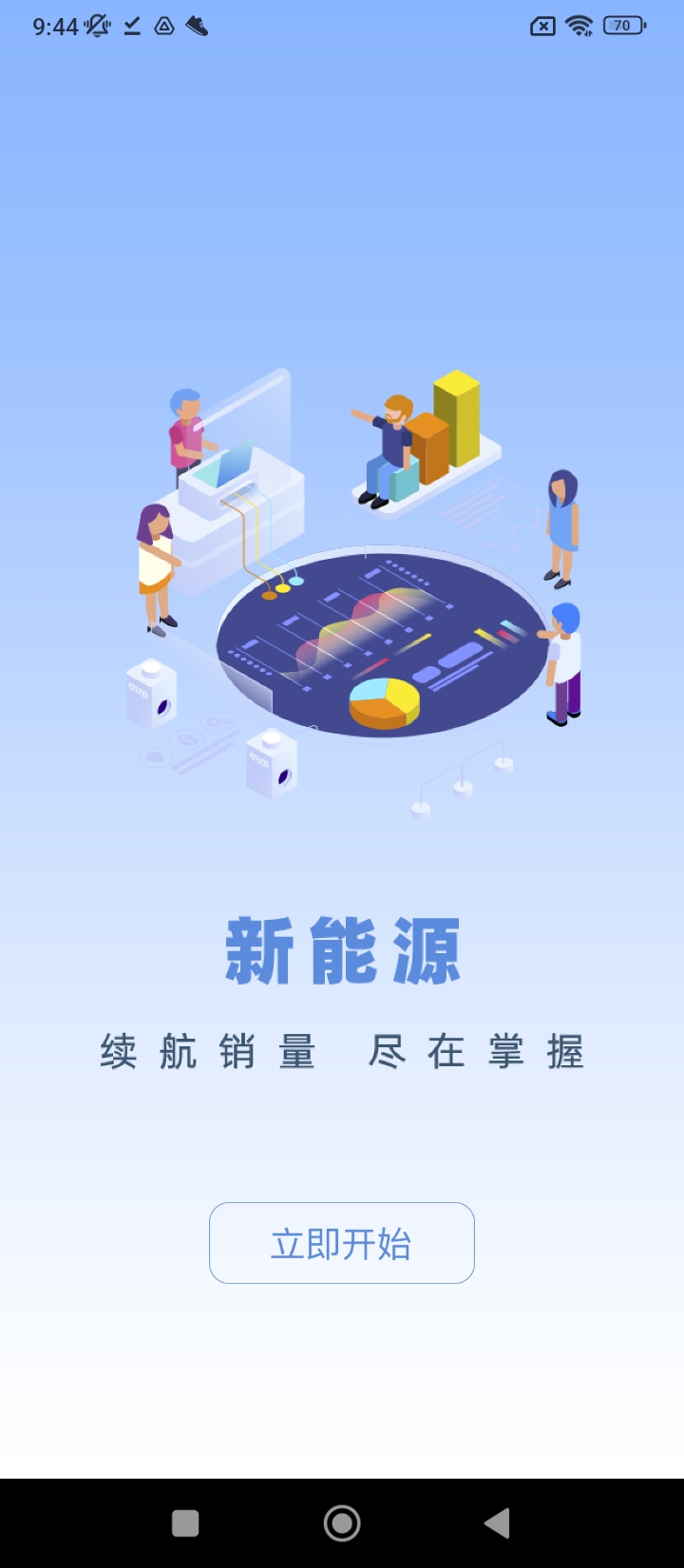Go back with the system back button

click(498, 1523)
